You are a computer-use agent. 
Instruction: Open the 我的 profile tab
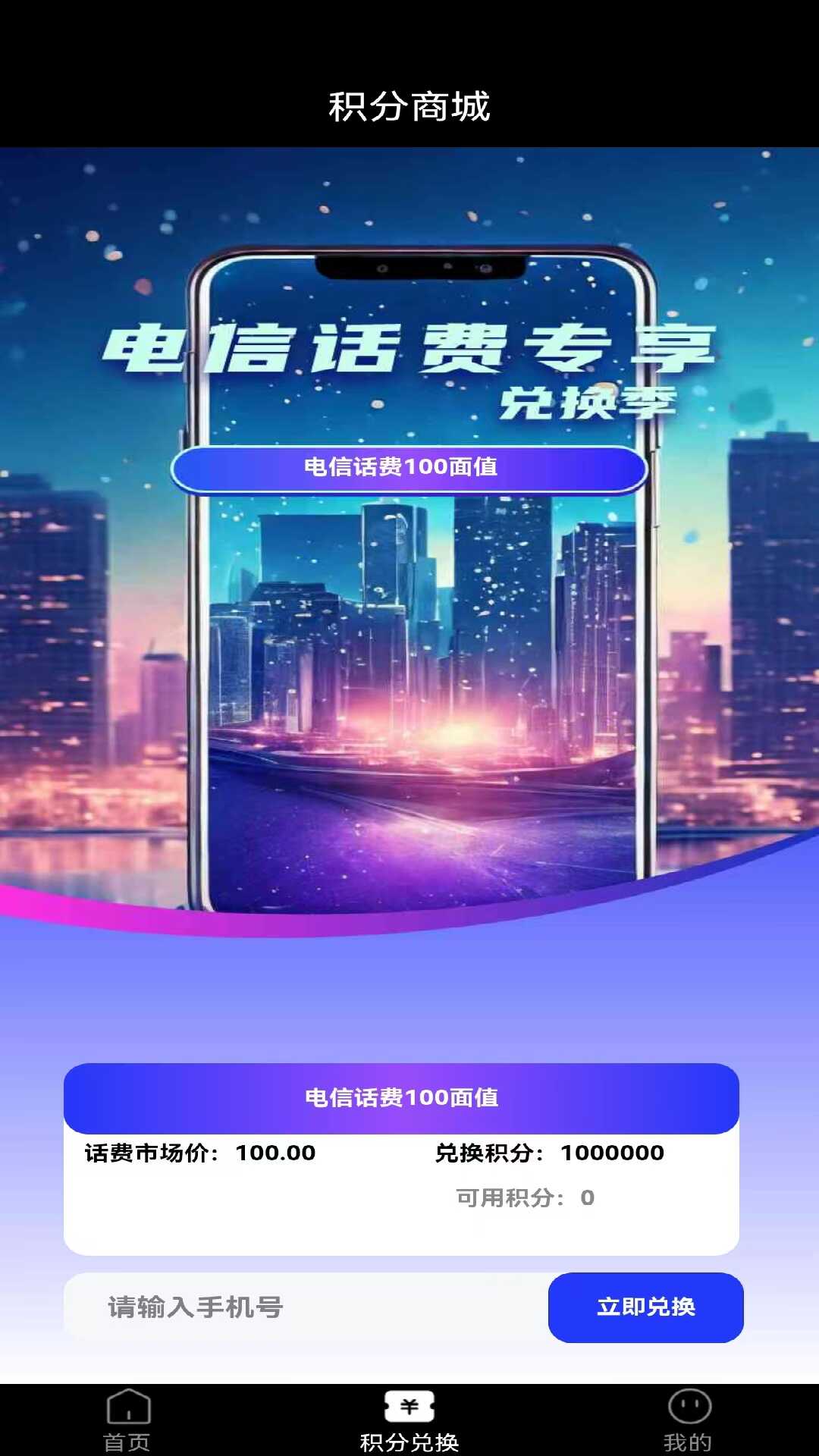pyautogui.click(x=689, y=1420)
